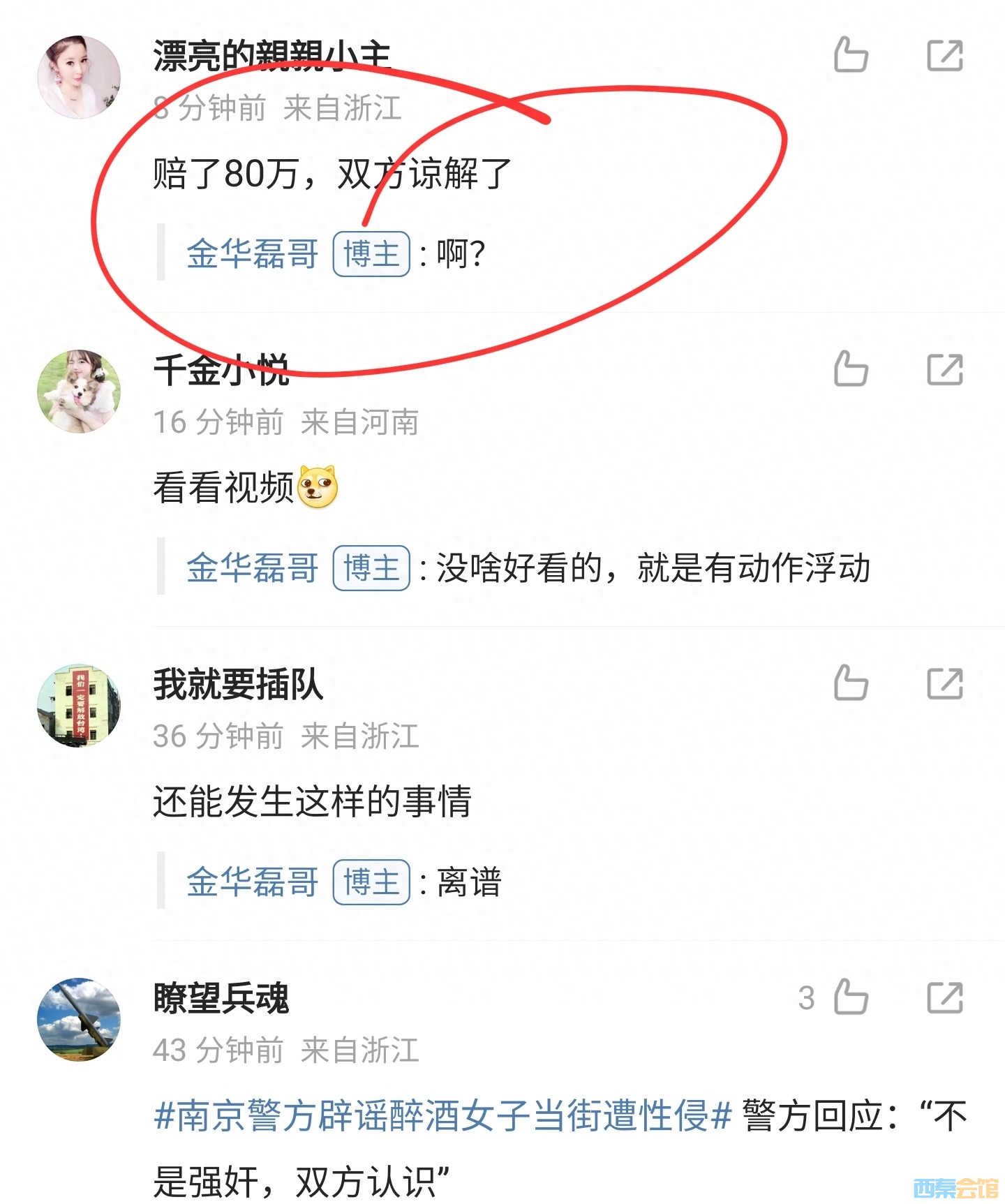Share the comment by 我就要插队
Image resolution: width=1005 pixels, height=1204 pixels.
[x=945, y=684]
